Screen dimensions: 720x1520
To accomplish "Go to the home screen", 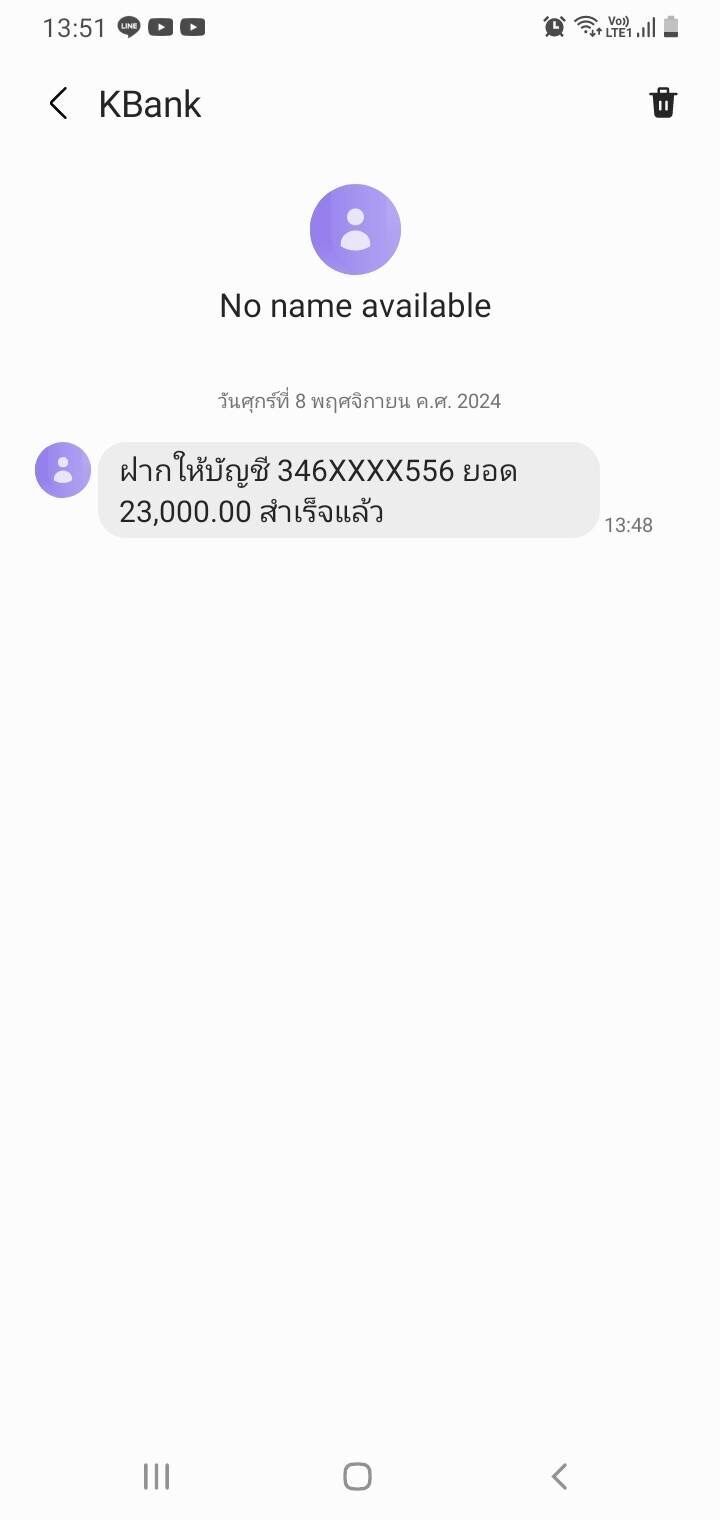I will point(357,1476).
